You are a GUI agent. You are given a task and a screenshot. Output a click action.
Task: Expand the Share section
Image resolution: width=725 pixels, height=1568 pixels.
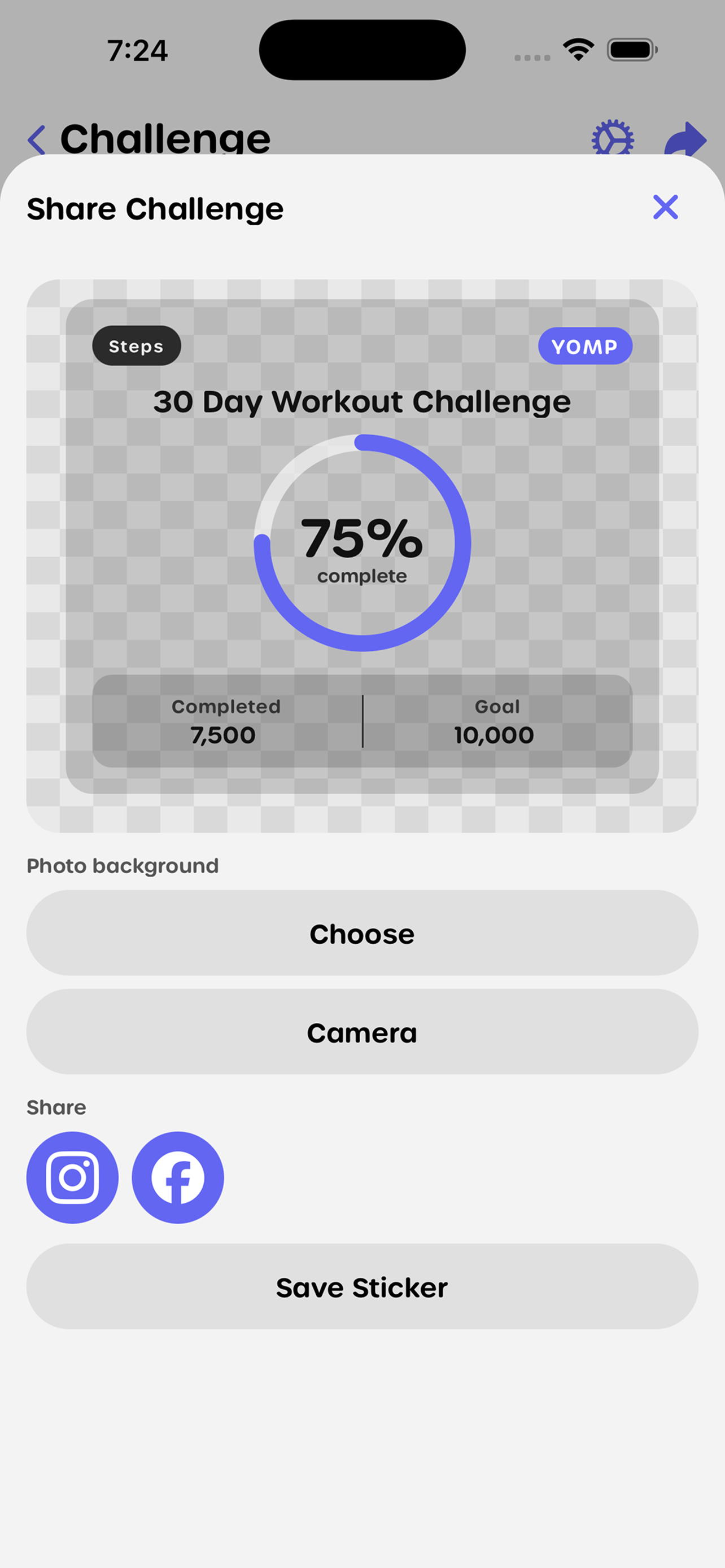[x=55, y=1107]
